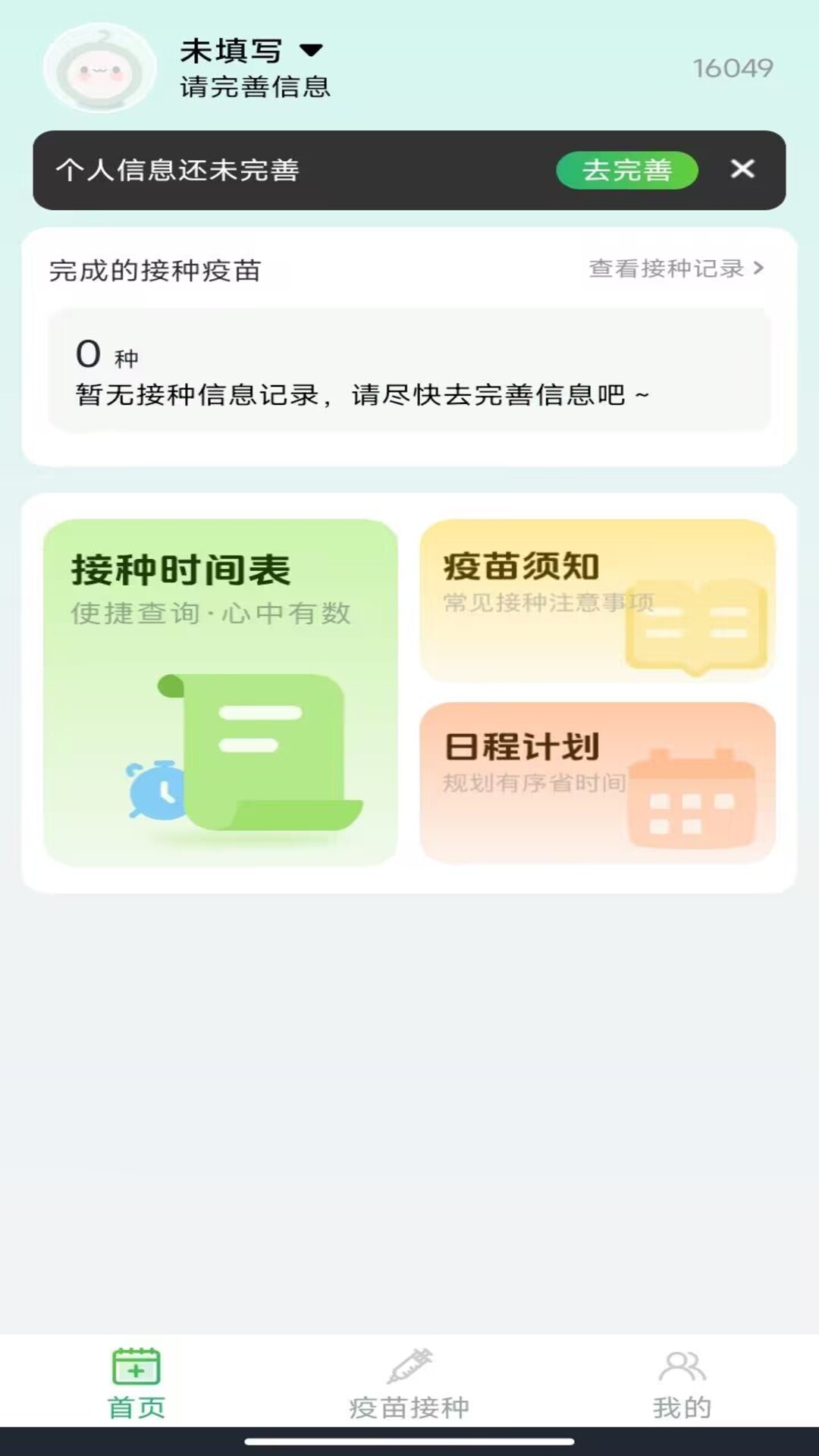Tap 去完善 to complete personal info
Image resolution: width=819 pixels, height=1456 pixels.
point(626,170)
